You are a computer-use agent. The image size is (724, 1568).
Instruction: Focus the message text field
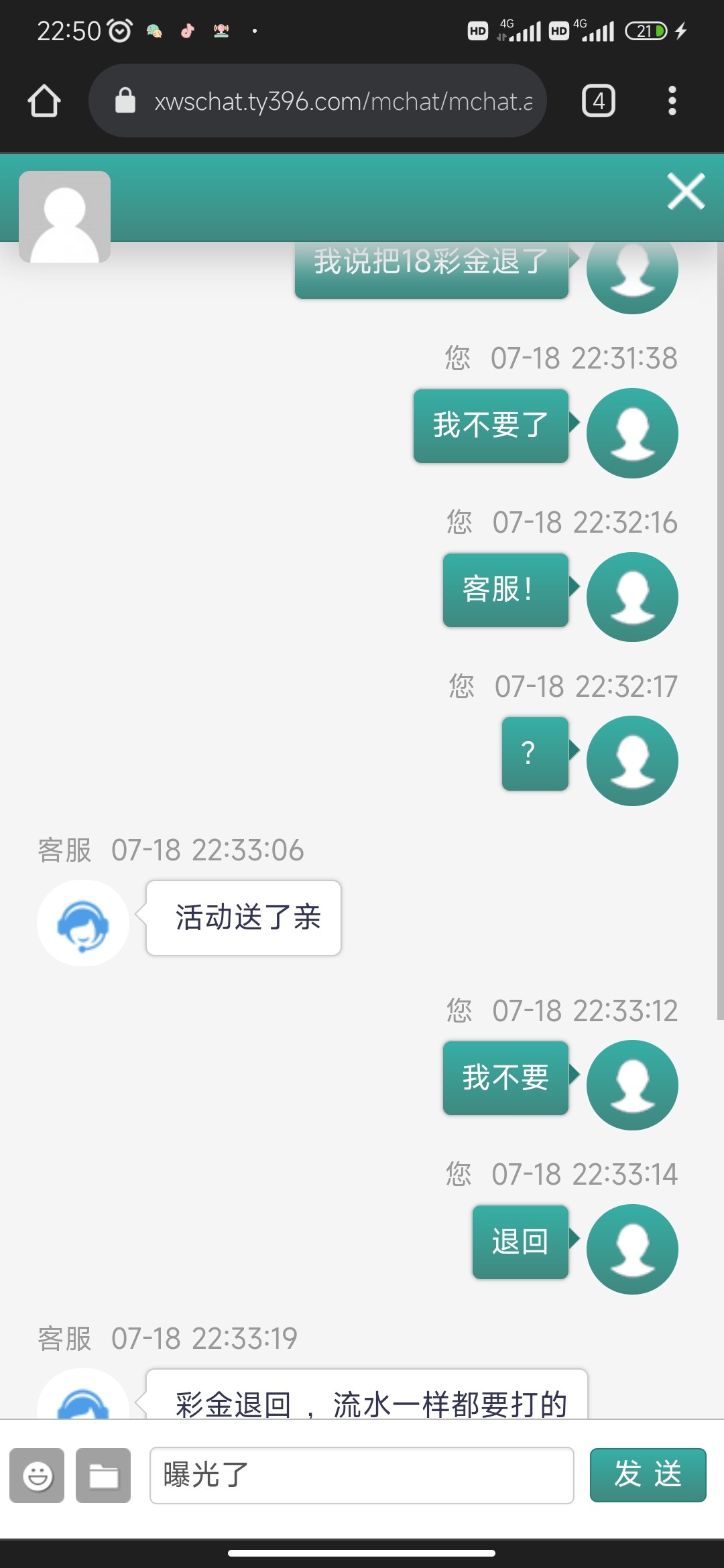[x=362, y=1475]
